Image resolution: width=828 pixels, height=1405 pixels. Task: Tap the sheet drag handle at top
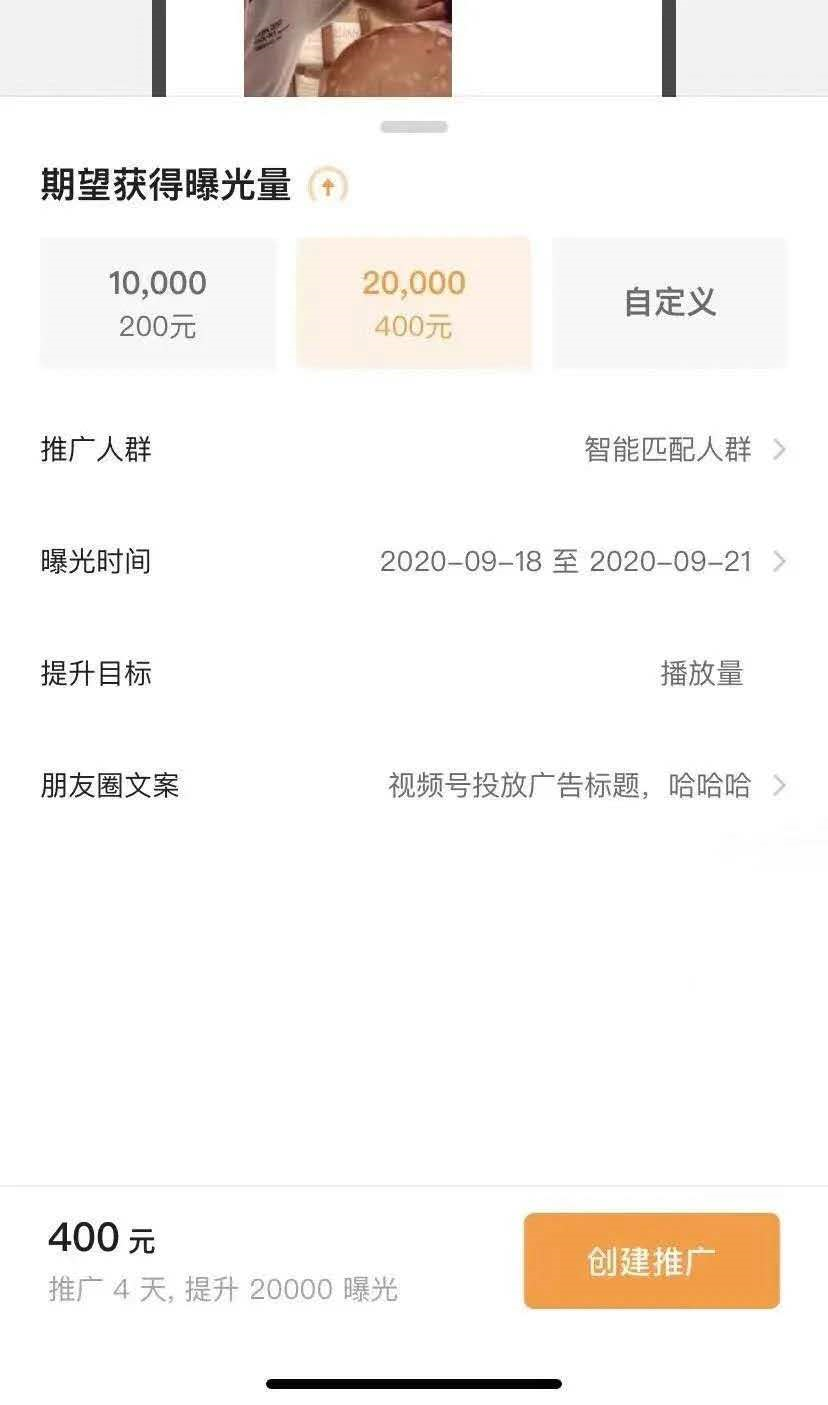click(414, 127)
